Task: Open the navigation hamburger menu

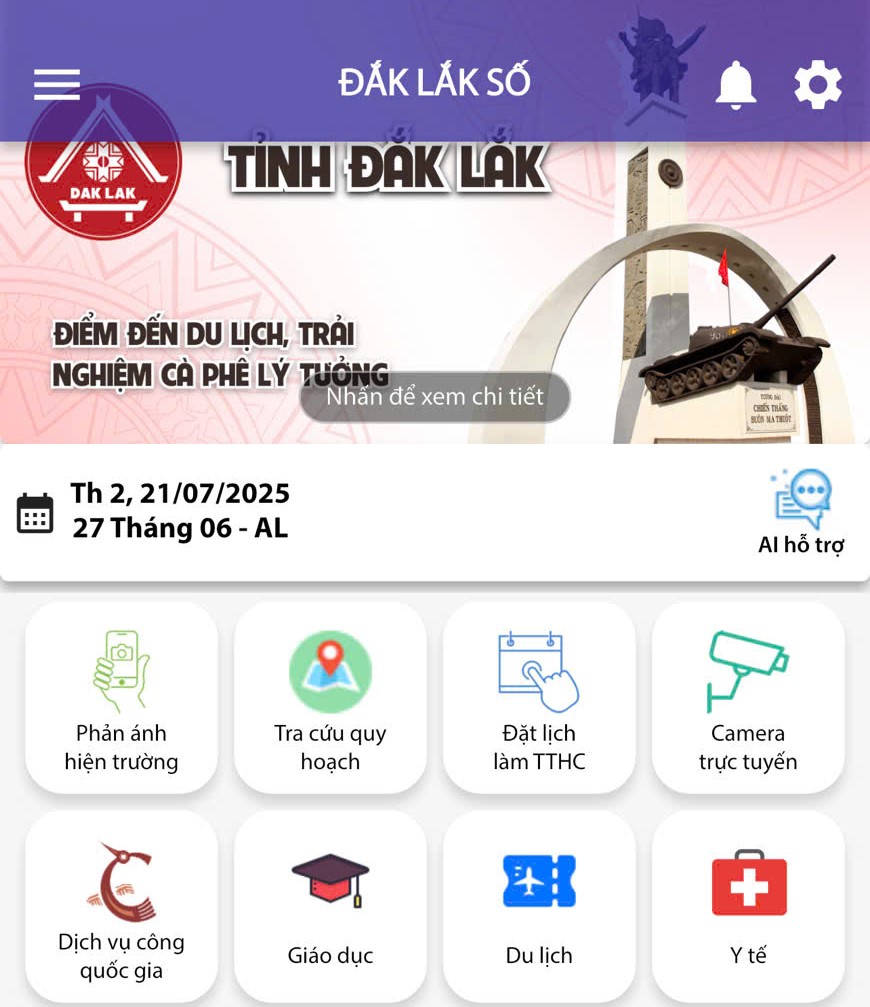Action: (56, 84)
